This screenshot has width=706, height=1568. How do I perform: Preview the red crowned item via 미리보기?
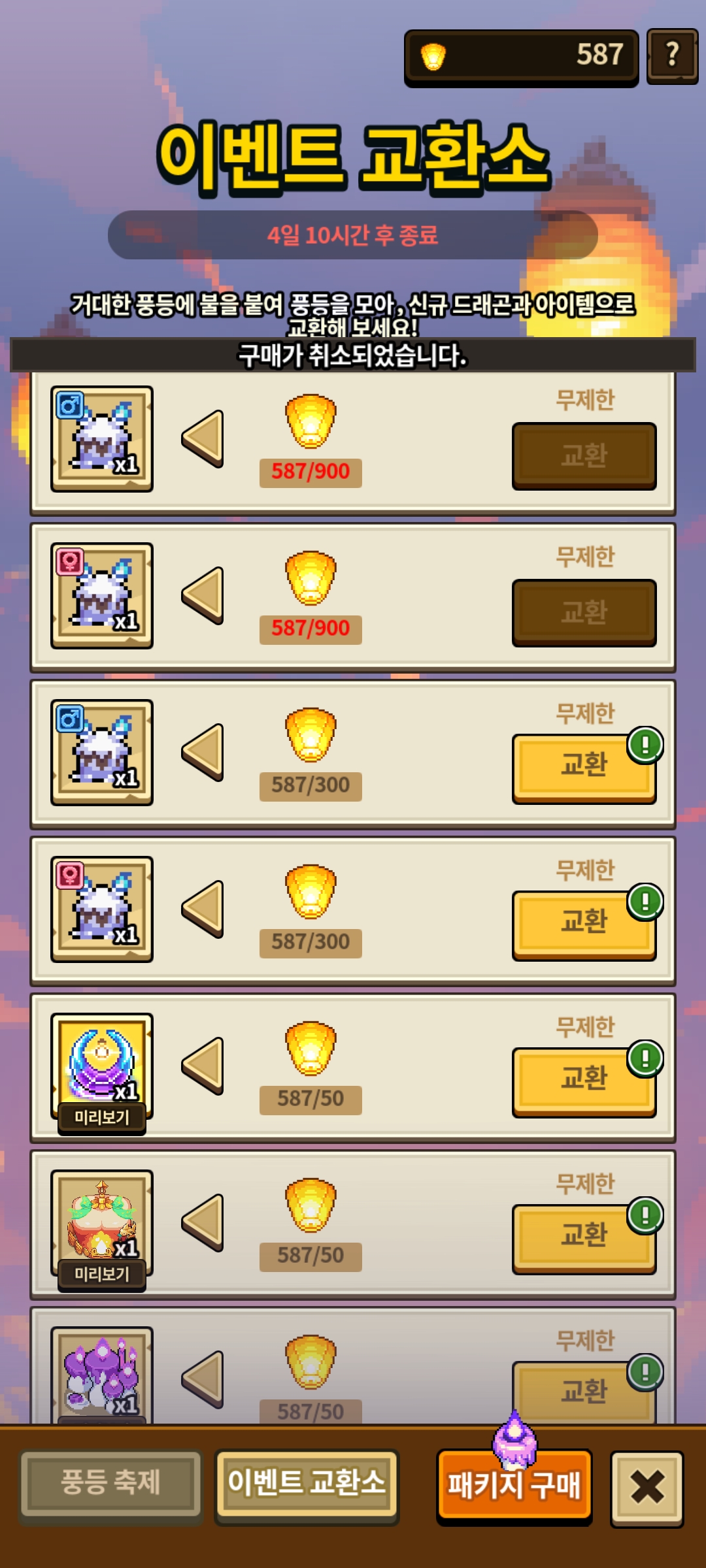(x=102, y=1274)
